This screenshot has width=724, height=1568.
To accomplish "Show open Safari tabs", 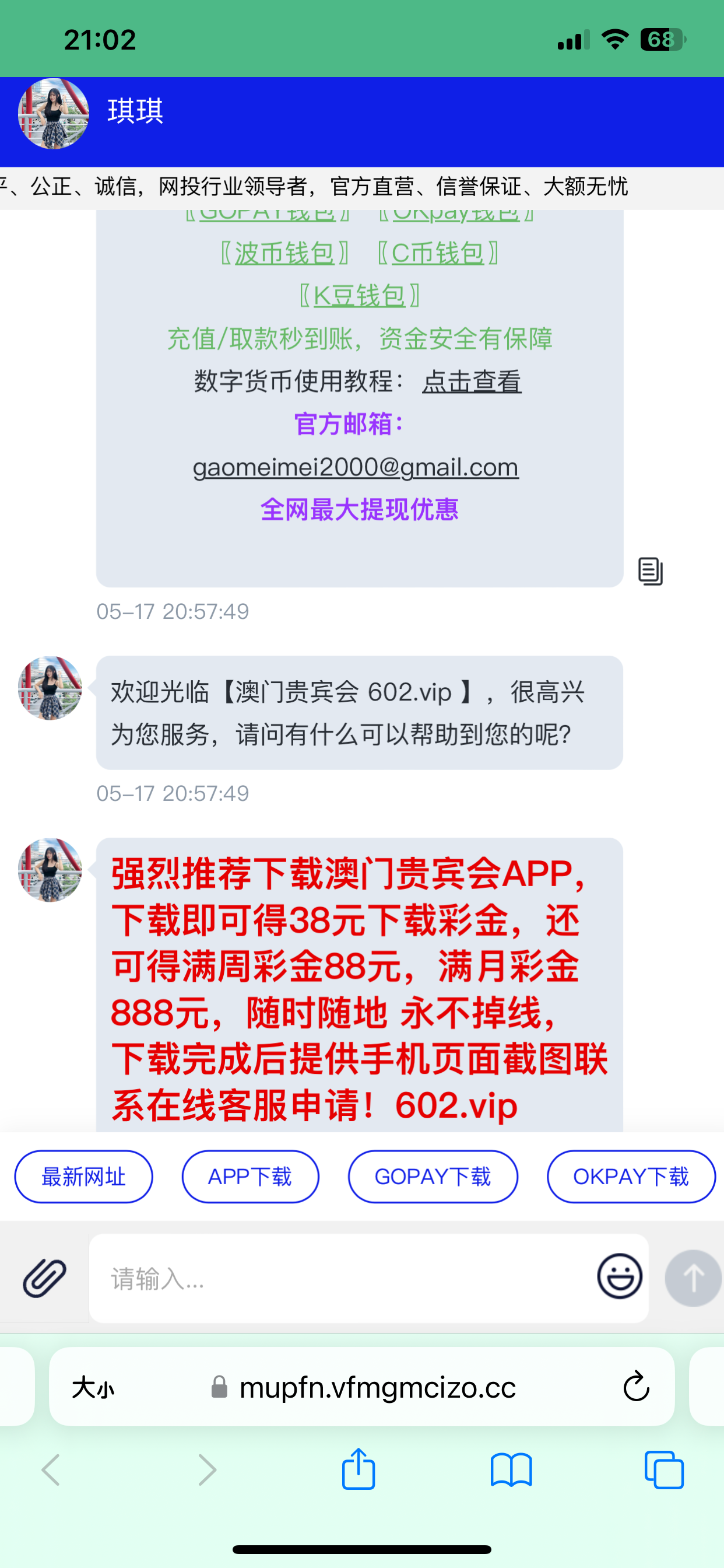I will point(663,1469).
